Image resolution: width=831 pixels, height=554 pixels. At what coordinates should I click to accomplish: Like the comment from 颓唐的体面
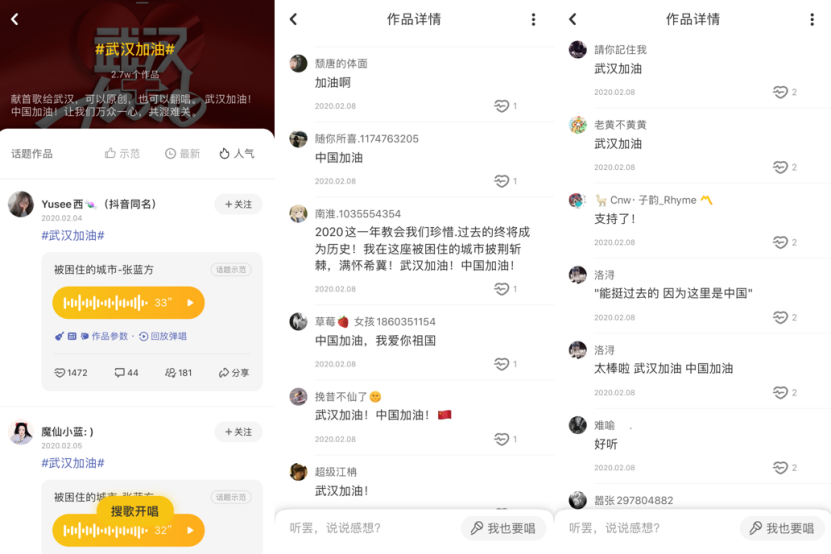[503, 106]
